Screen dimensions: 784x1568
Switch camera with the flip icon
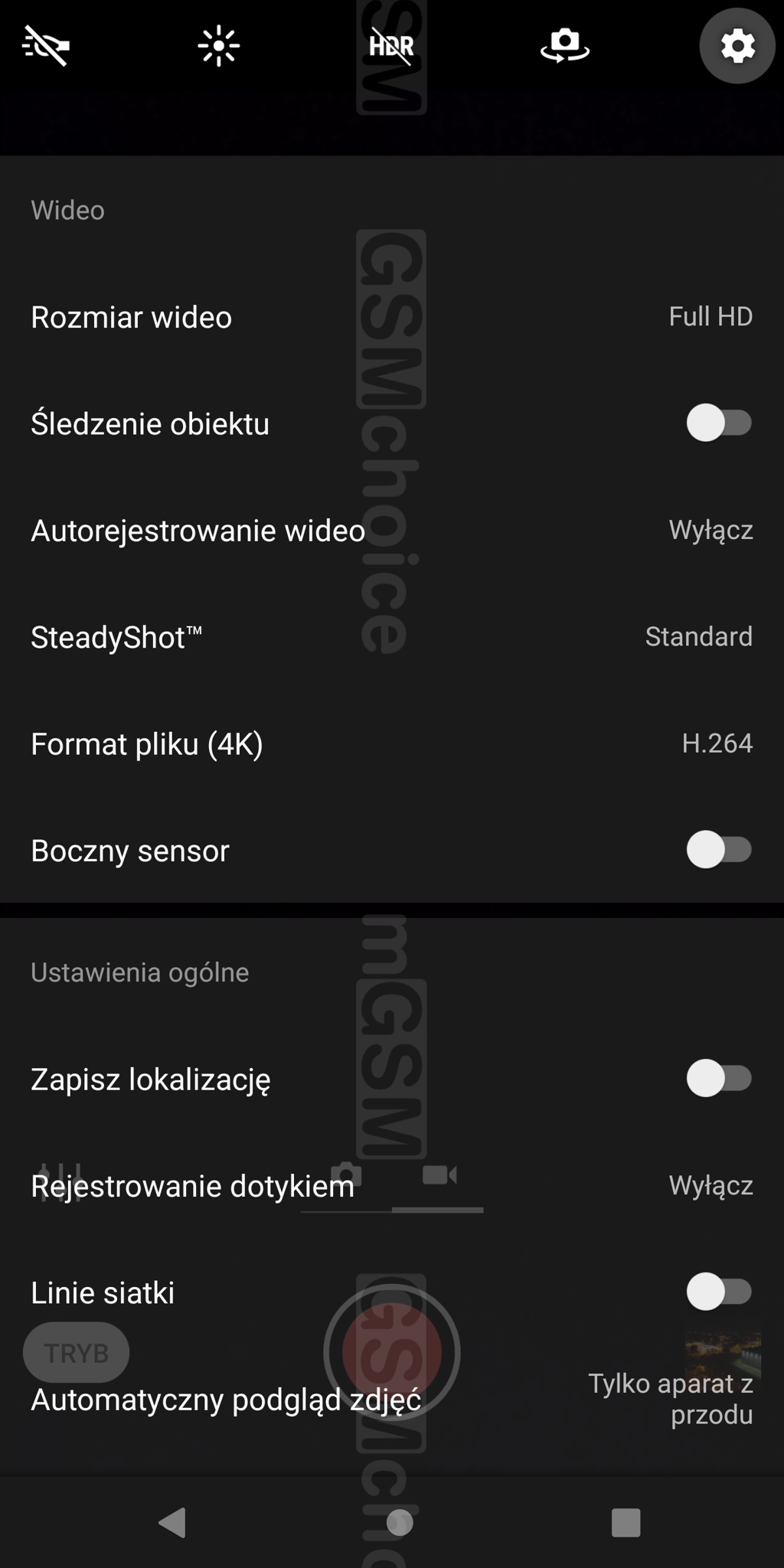coord(565,46)
